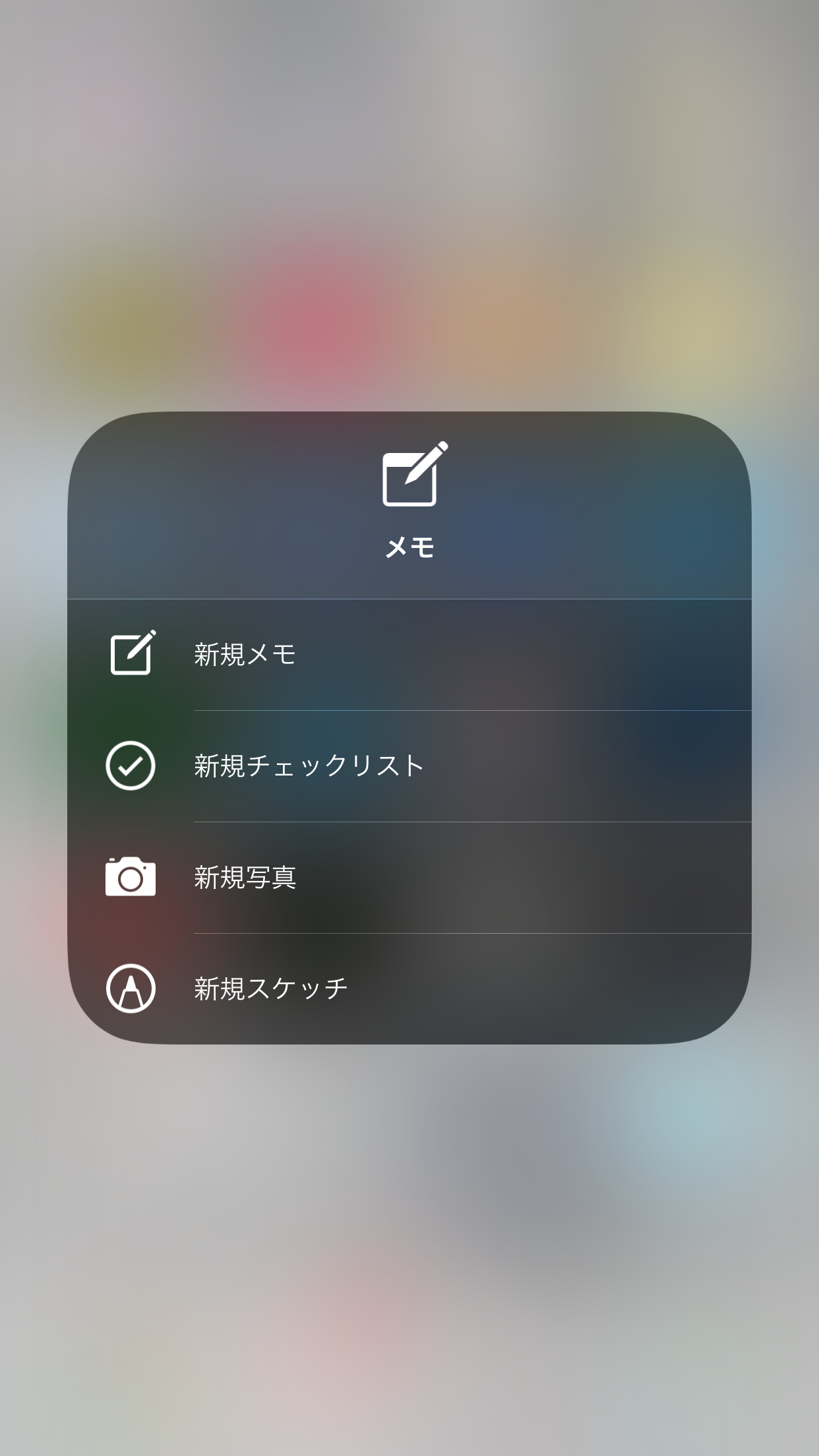This screenshot has width=819, height=1456.
Task: Tap the blurred home screen above the menu
Action: pos(409,198)
